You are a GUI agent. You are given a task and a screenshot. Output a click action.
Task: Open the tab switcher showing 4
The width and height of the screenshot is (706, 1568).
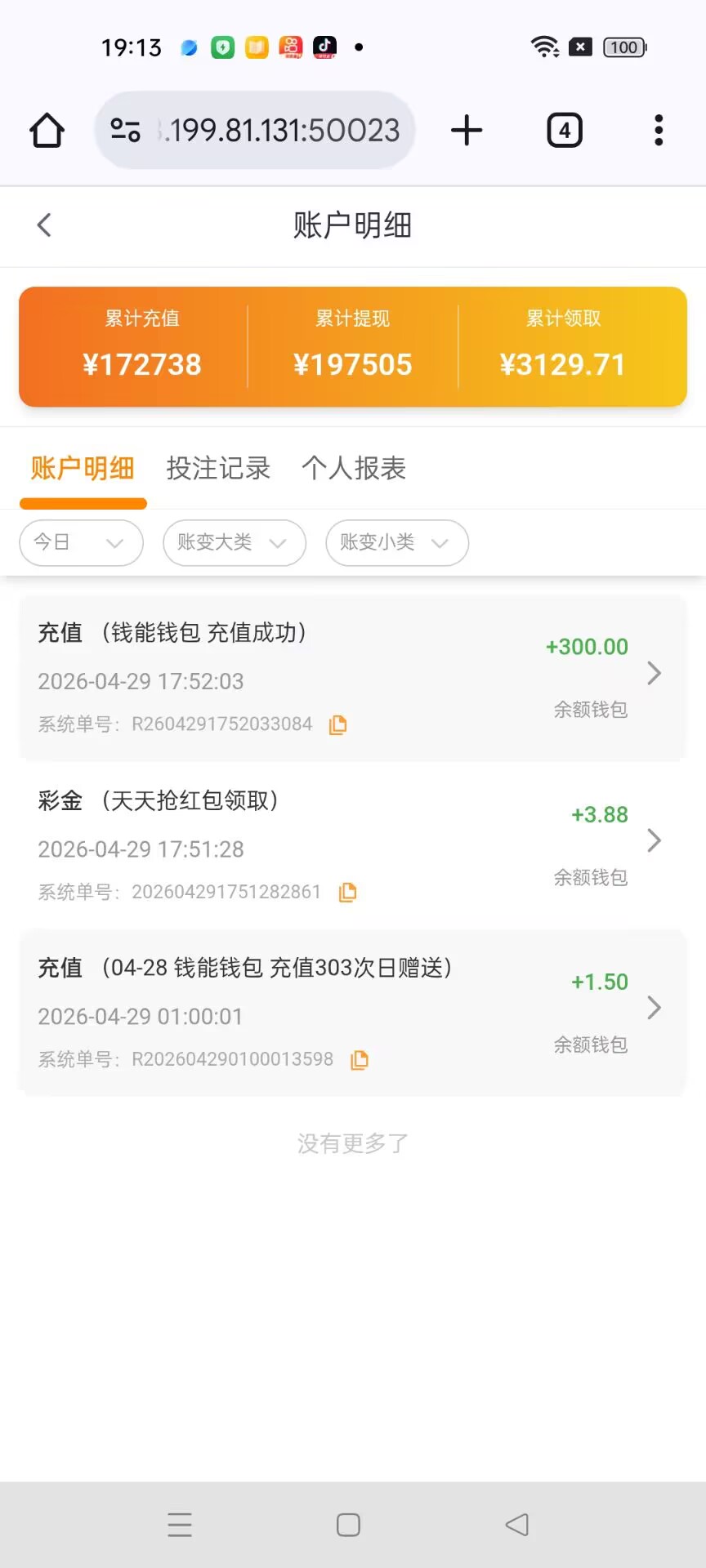(564, 131)
